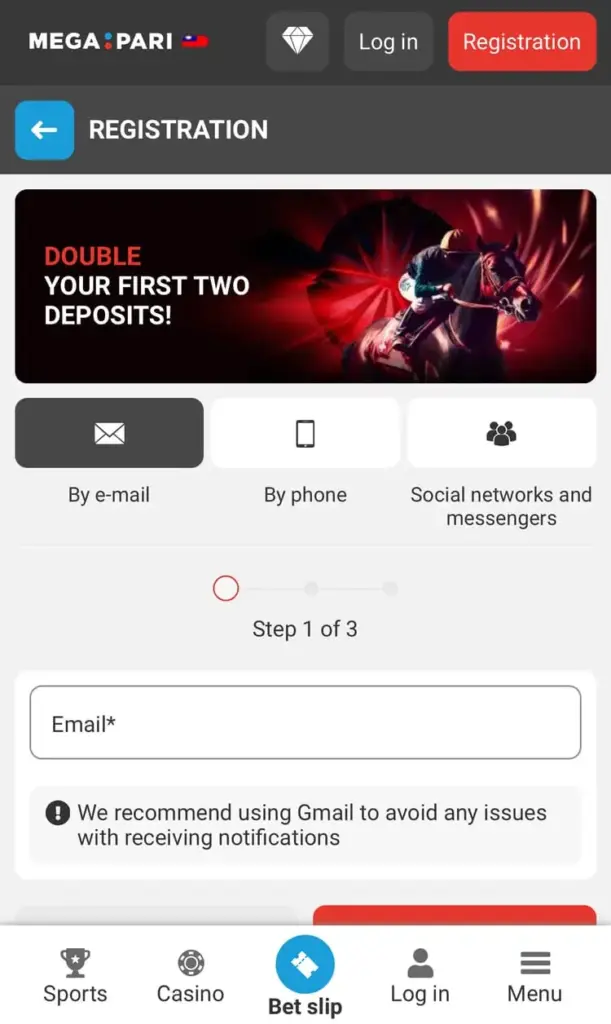The image size is (611, 1024).
Task: Switch to By phone registration
Action: click(x=305, y=433)
